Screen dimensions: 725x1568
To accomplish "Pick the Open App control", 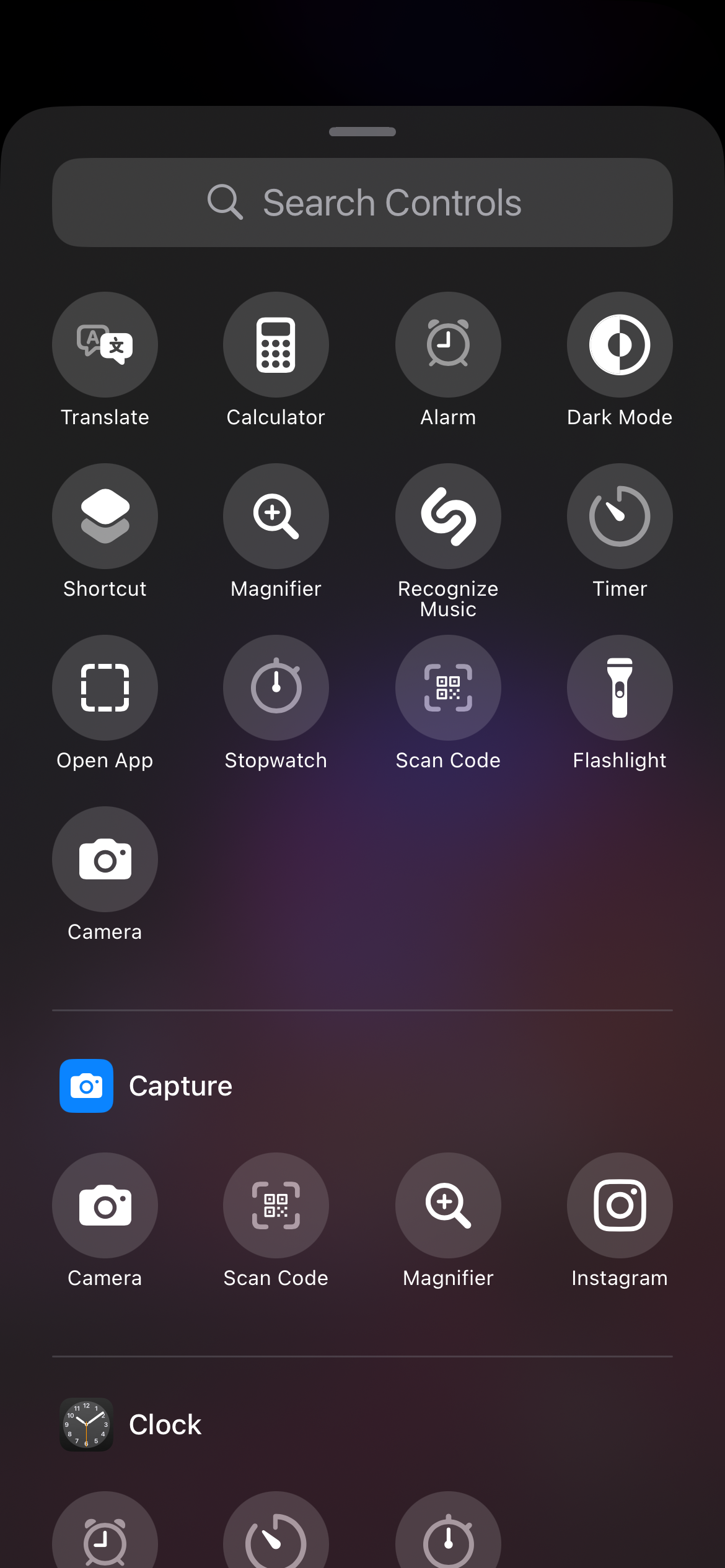I will [105, 688].
